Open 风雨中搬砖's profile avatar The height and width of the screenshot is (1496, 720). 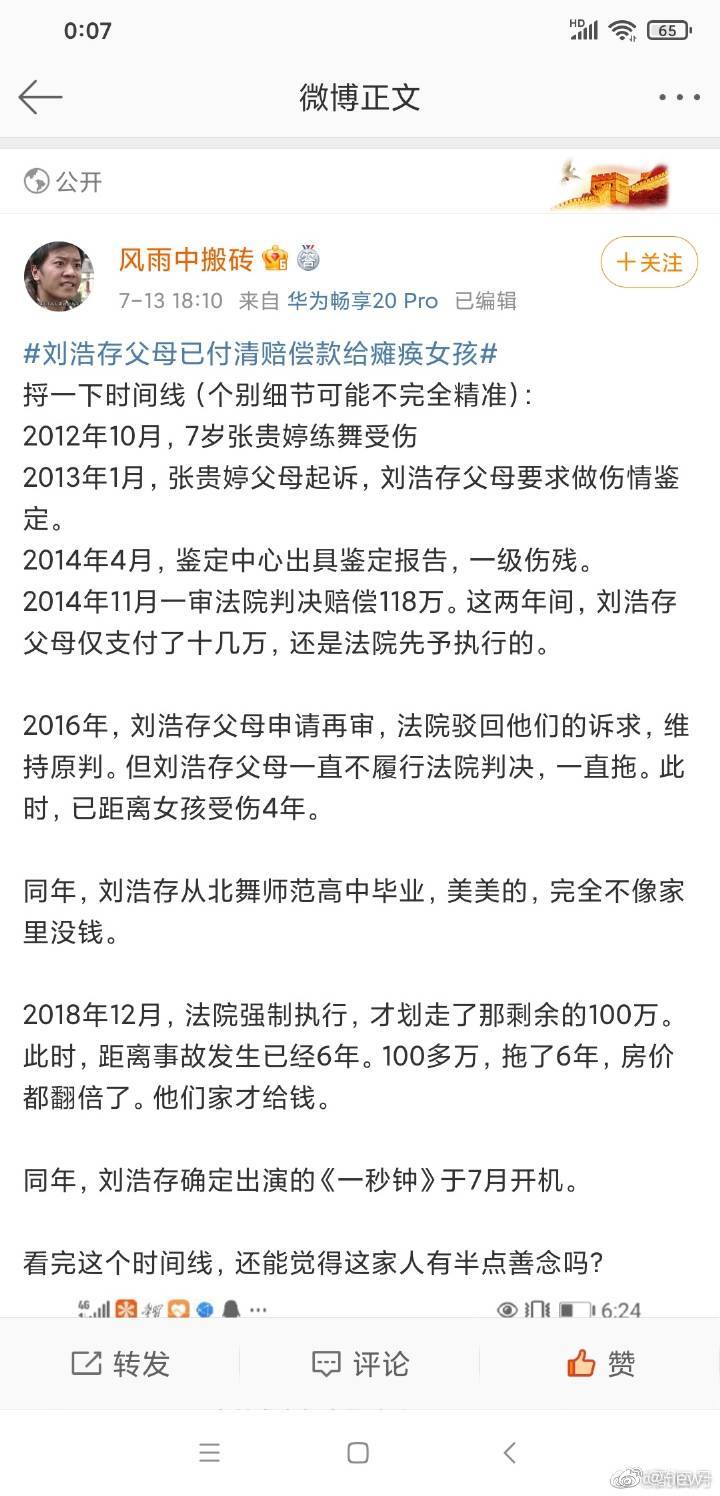pyautogui.click(x=58, y=275)
